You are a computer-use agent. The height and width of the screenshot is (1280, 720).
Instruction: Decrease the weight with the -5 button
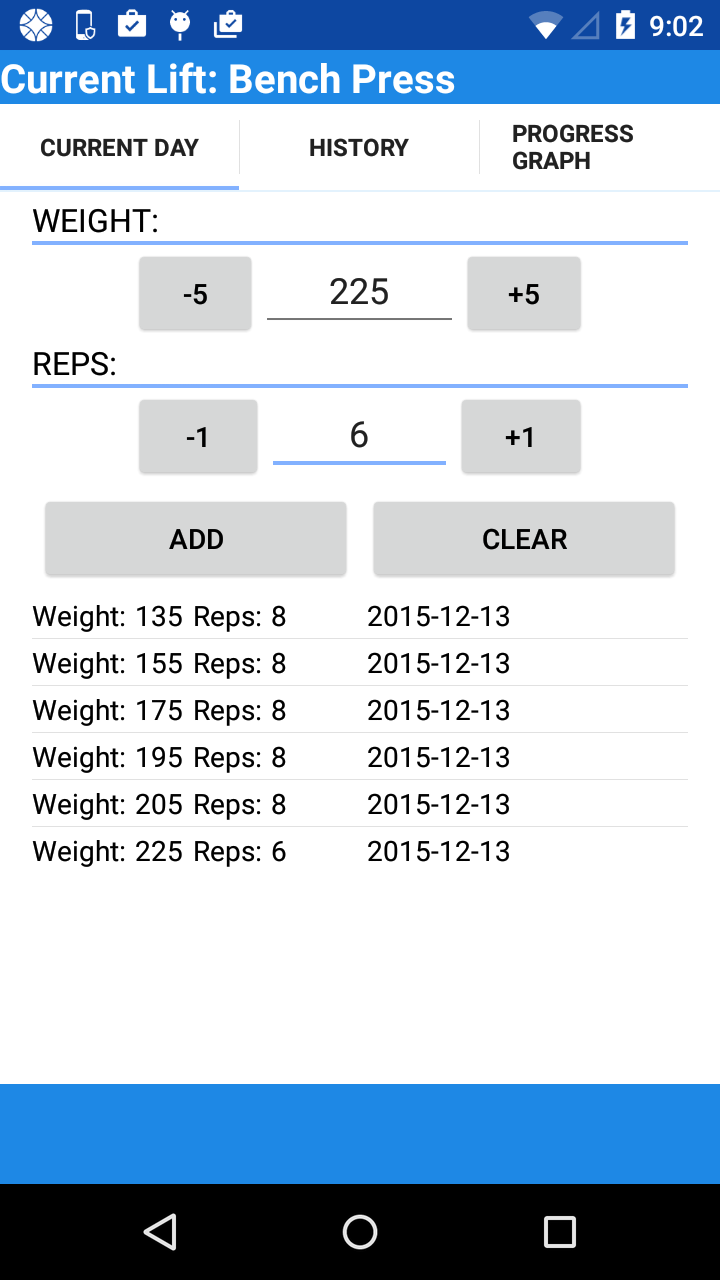point(195,292)
